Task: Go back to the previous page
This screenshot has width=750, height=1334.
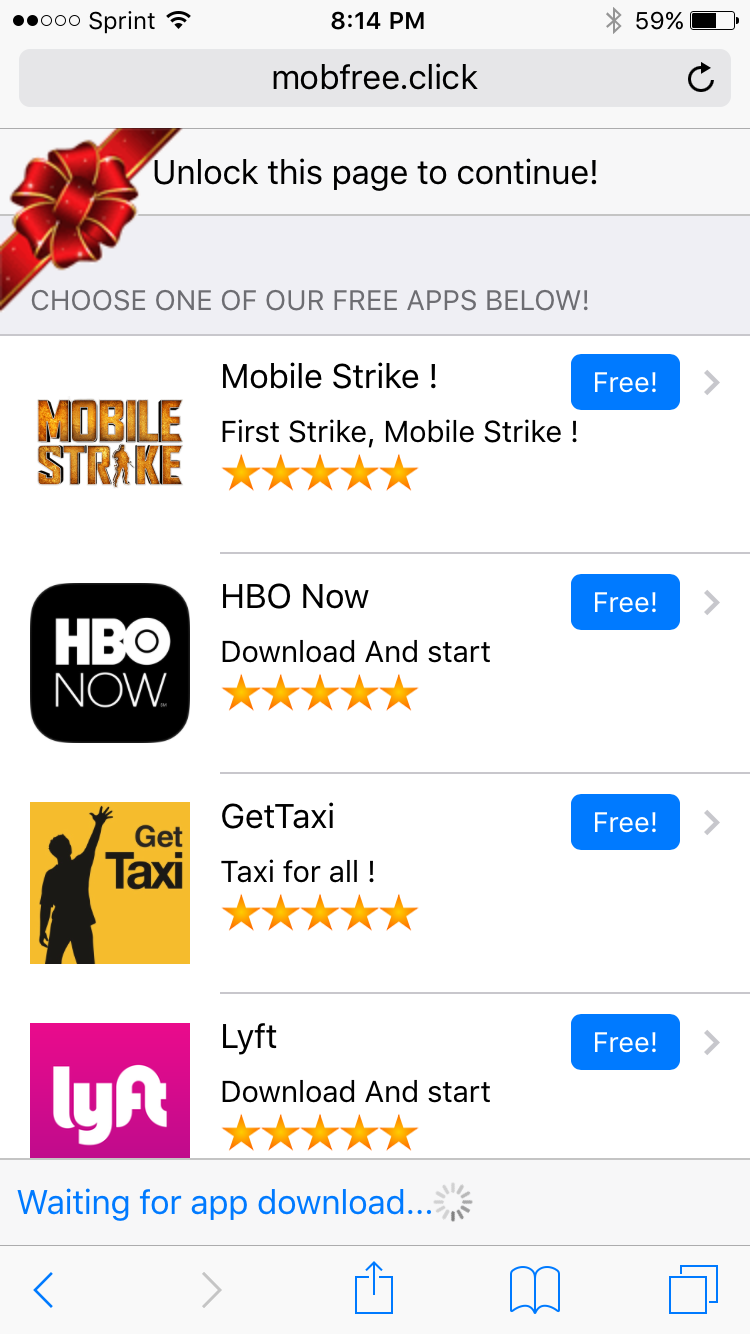Action: pos(43,1290)
